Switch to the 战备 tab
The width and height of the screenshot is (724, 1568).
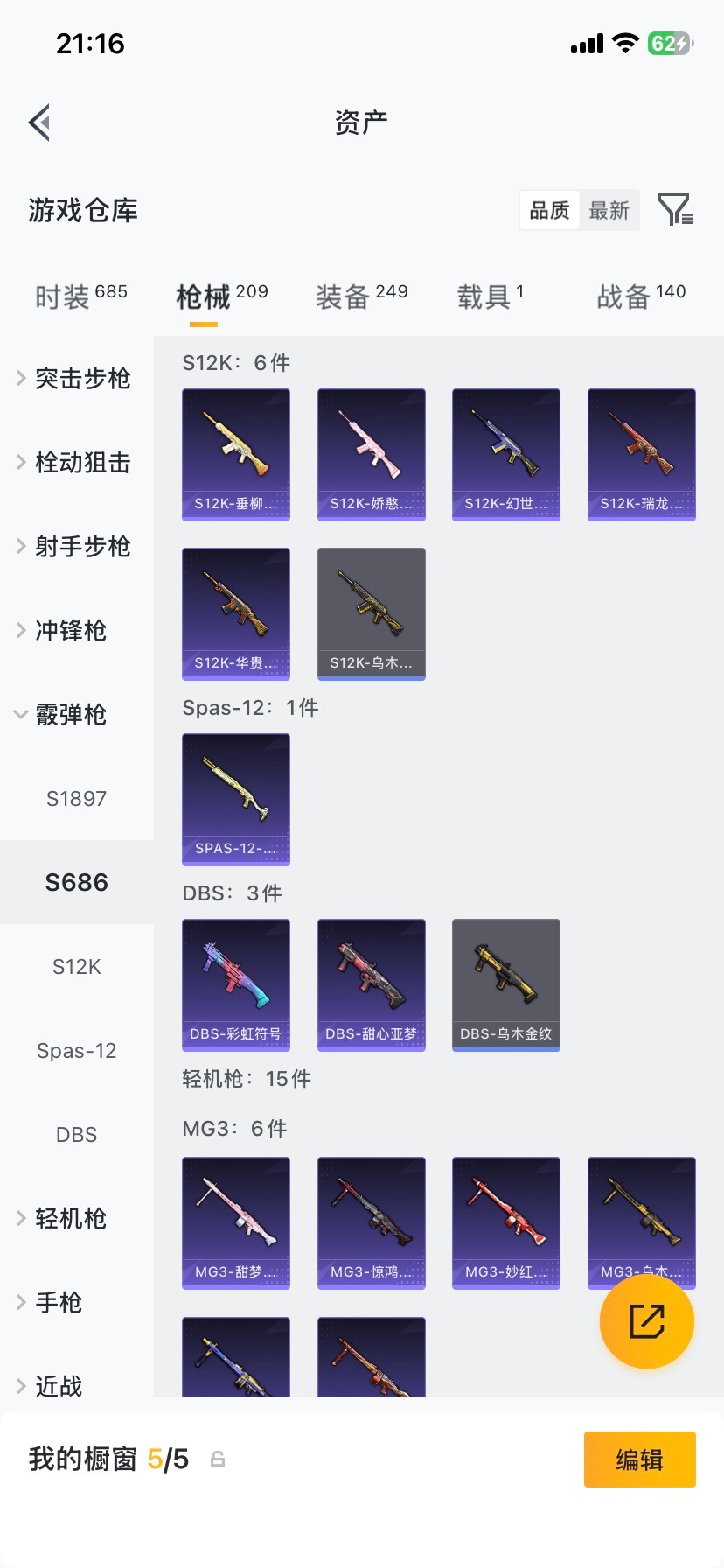click(640, 297)
